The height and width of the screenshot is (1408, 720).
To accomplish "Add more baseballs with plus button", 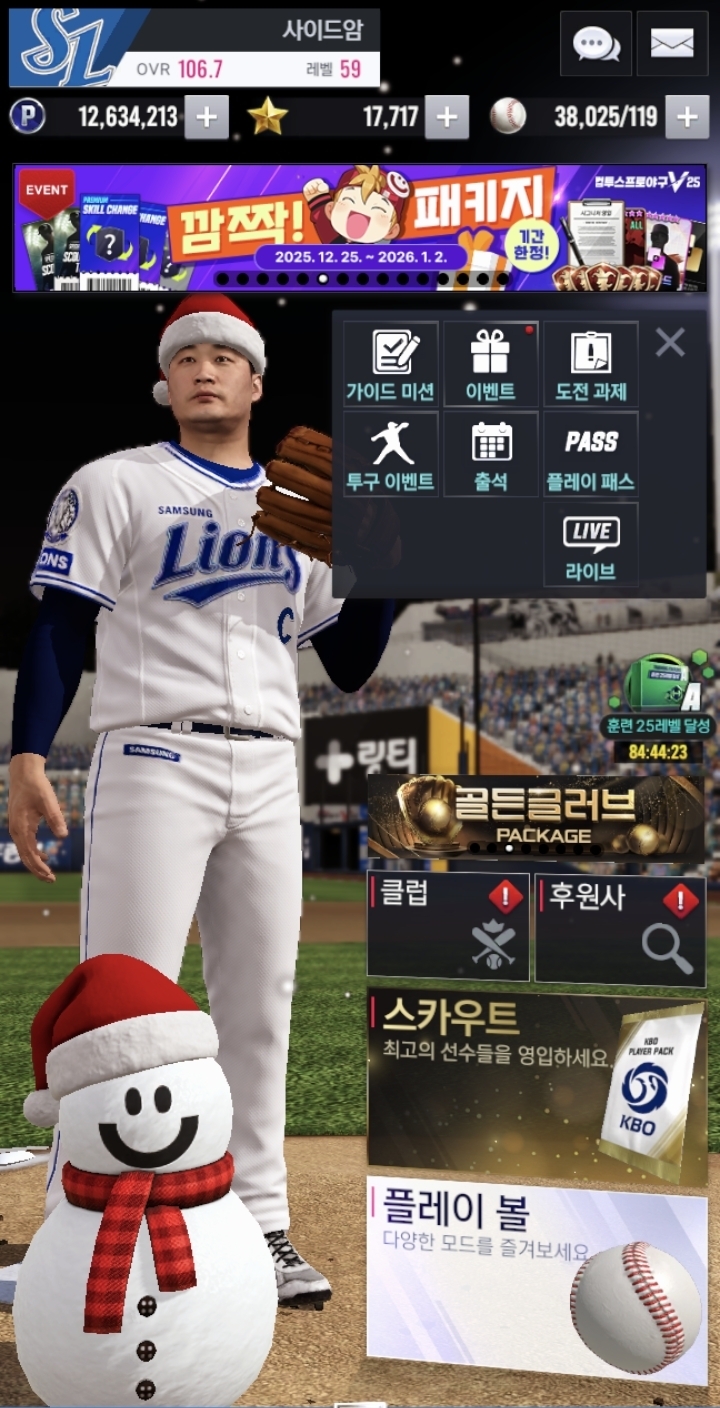I will click(x=687, y=118).
